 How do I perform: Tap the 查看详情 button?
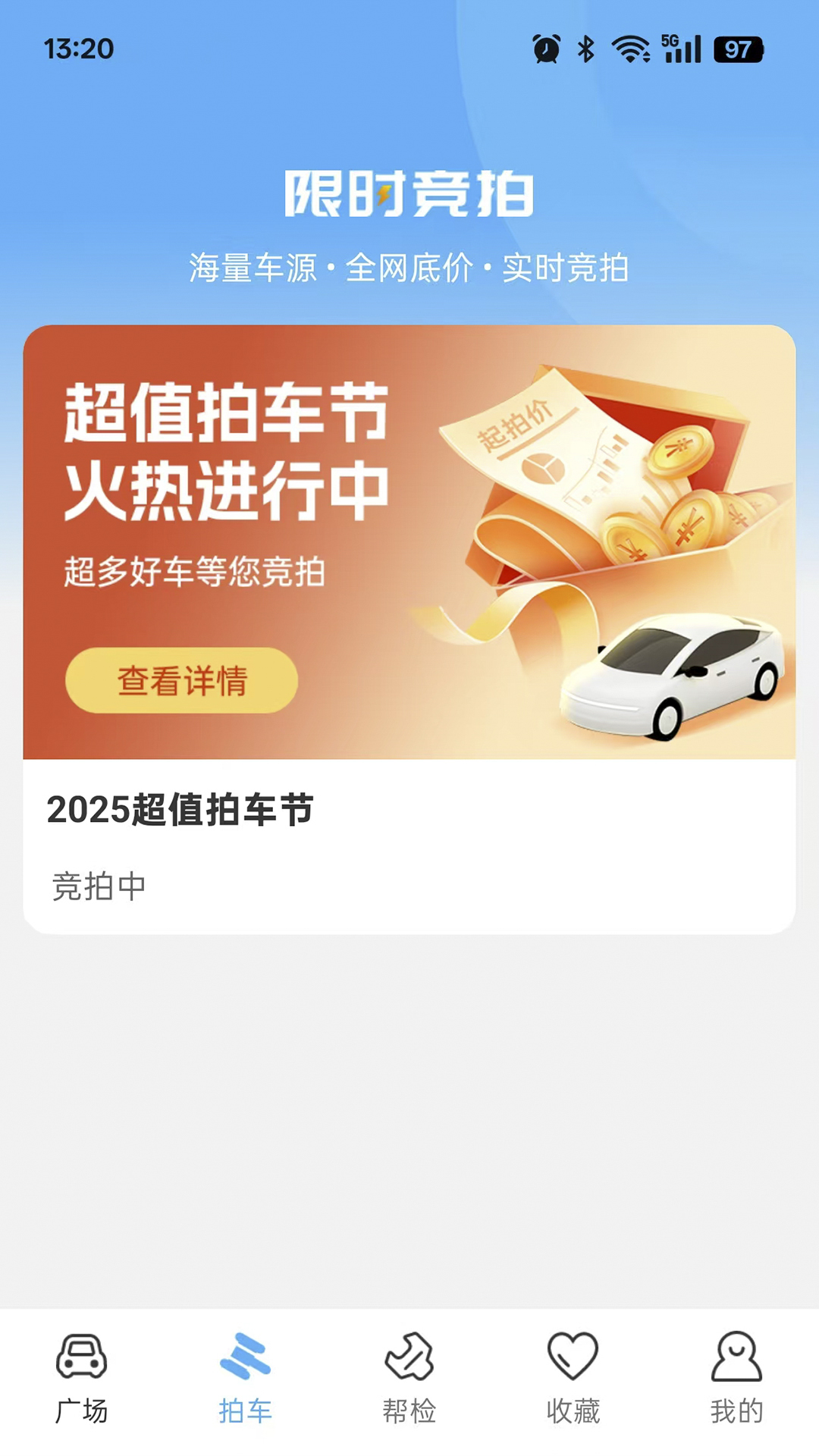tap(182, 680)
